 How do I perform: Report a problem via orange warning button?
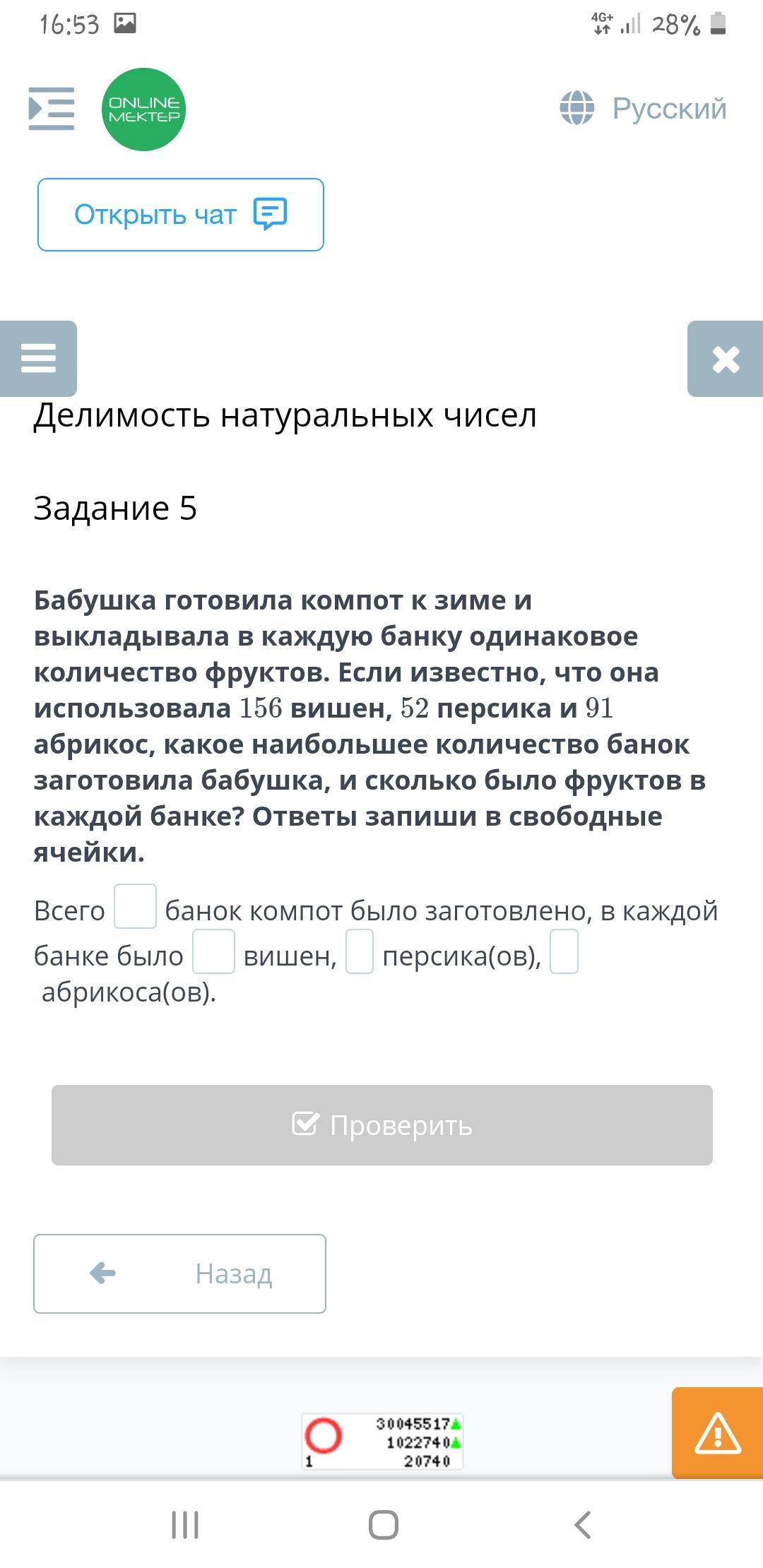(717, 1433)
